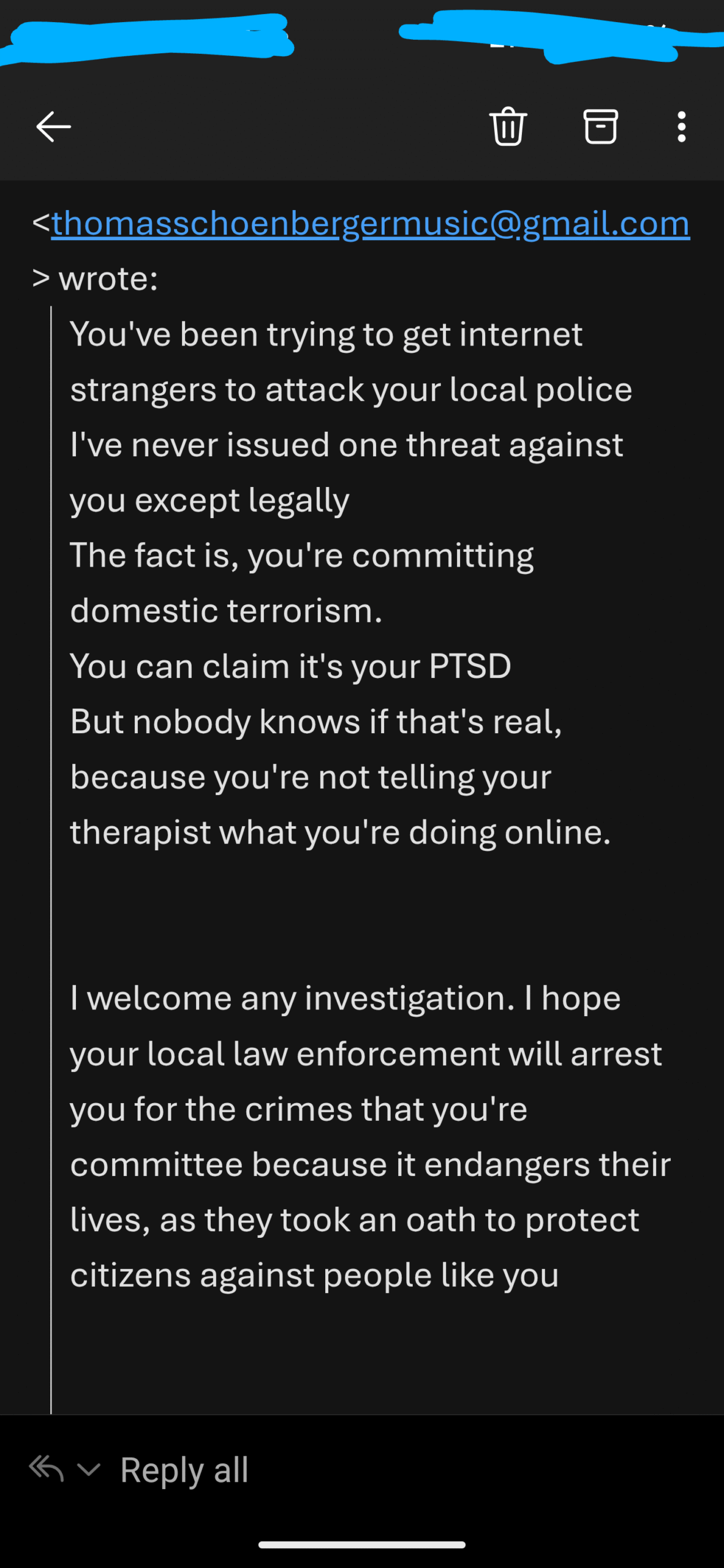Go back to the inbox
The height and width of the screenshot is (1568, 724).
[x=54, y=127]
